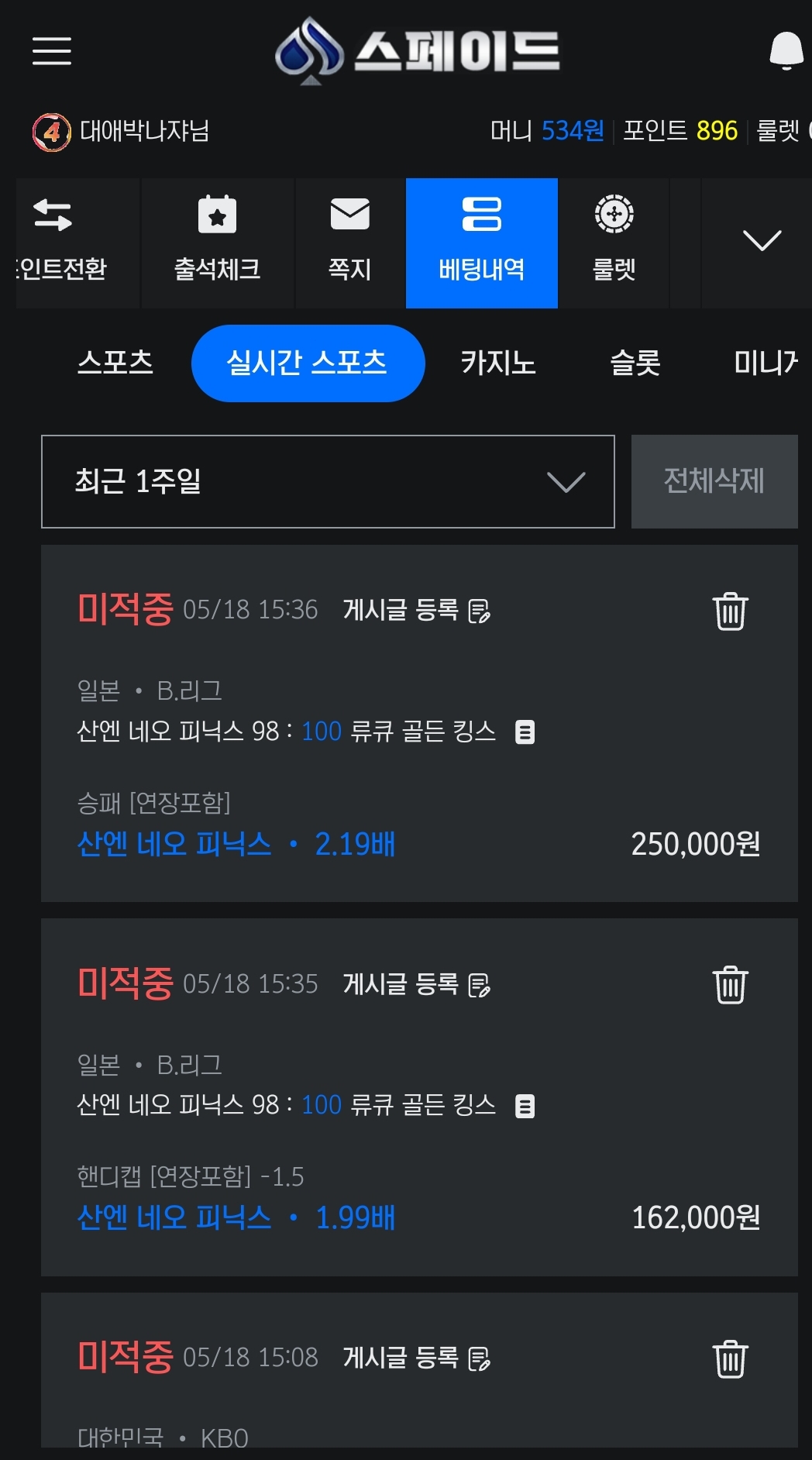Switch to the 슬롯 tab

[635, 363]
